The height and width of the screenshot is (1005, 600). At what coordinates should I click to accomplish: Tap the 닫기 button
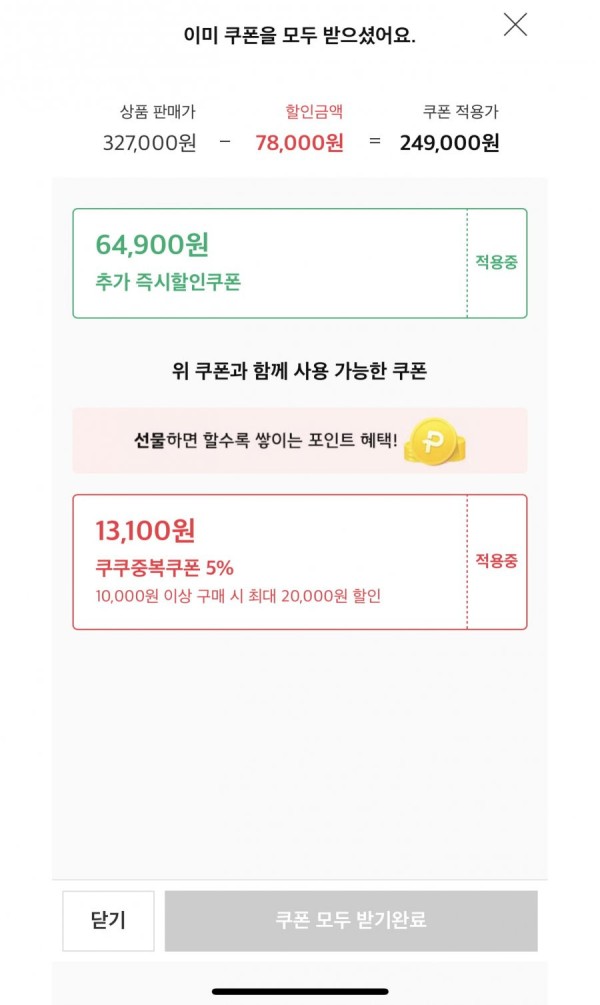108,920
